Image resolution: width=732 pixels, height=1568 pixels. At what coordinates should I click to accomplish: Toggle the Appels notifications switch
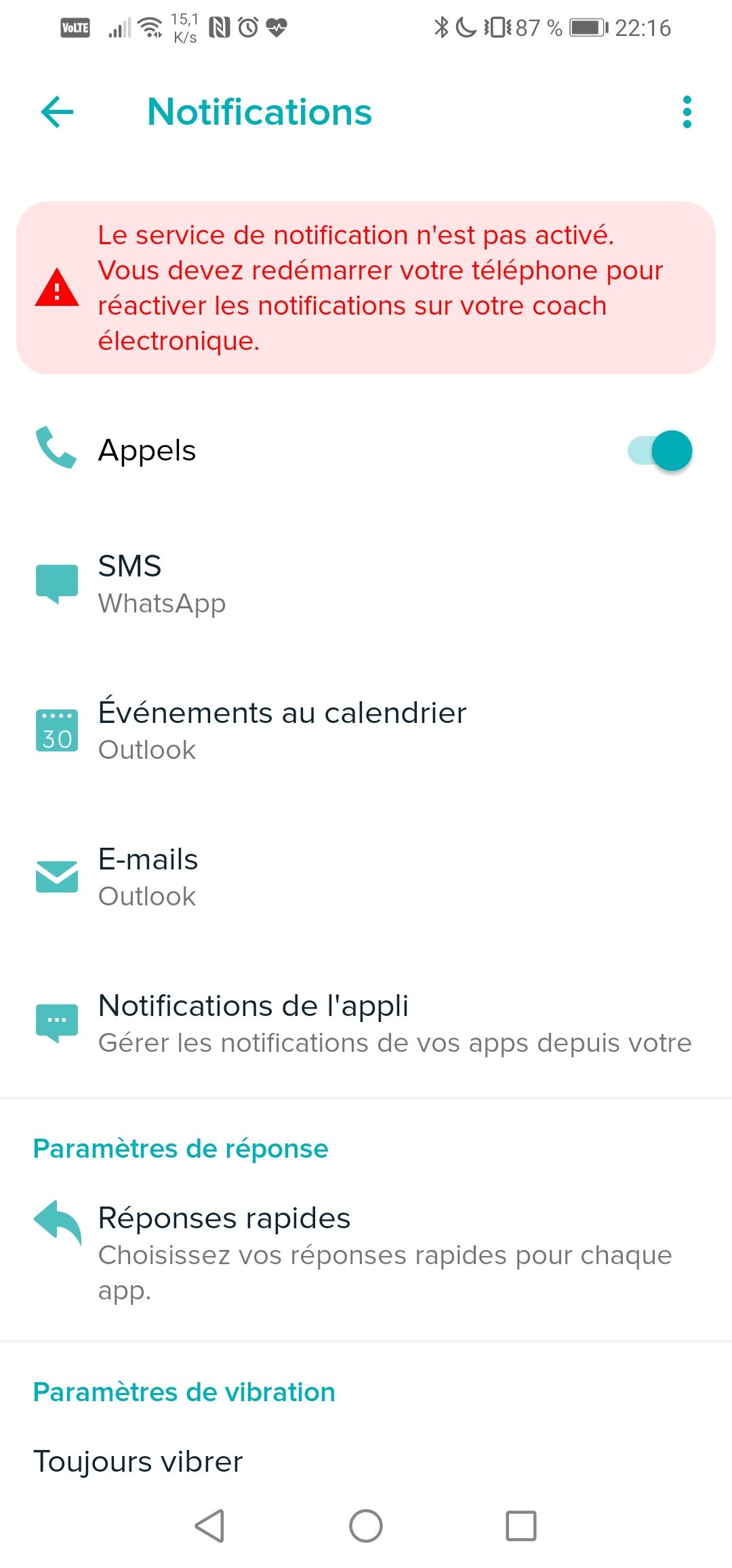[x=660, y=450]
